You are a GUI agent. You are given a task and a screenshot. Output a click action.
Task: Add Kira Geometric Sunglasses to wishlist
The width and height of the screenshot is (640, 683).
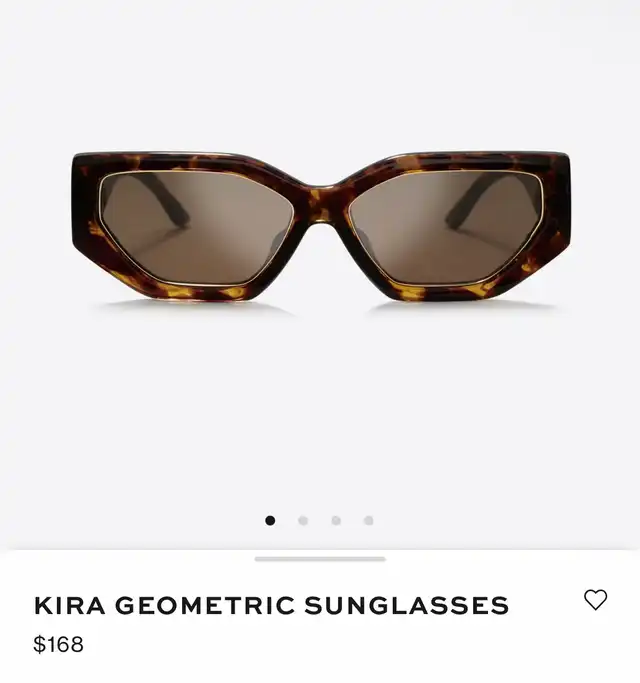pyautogui.click(x=595, y=600)
